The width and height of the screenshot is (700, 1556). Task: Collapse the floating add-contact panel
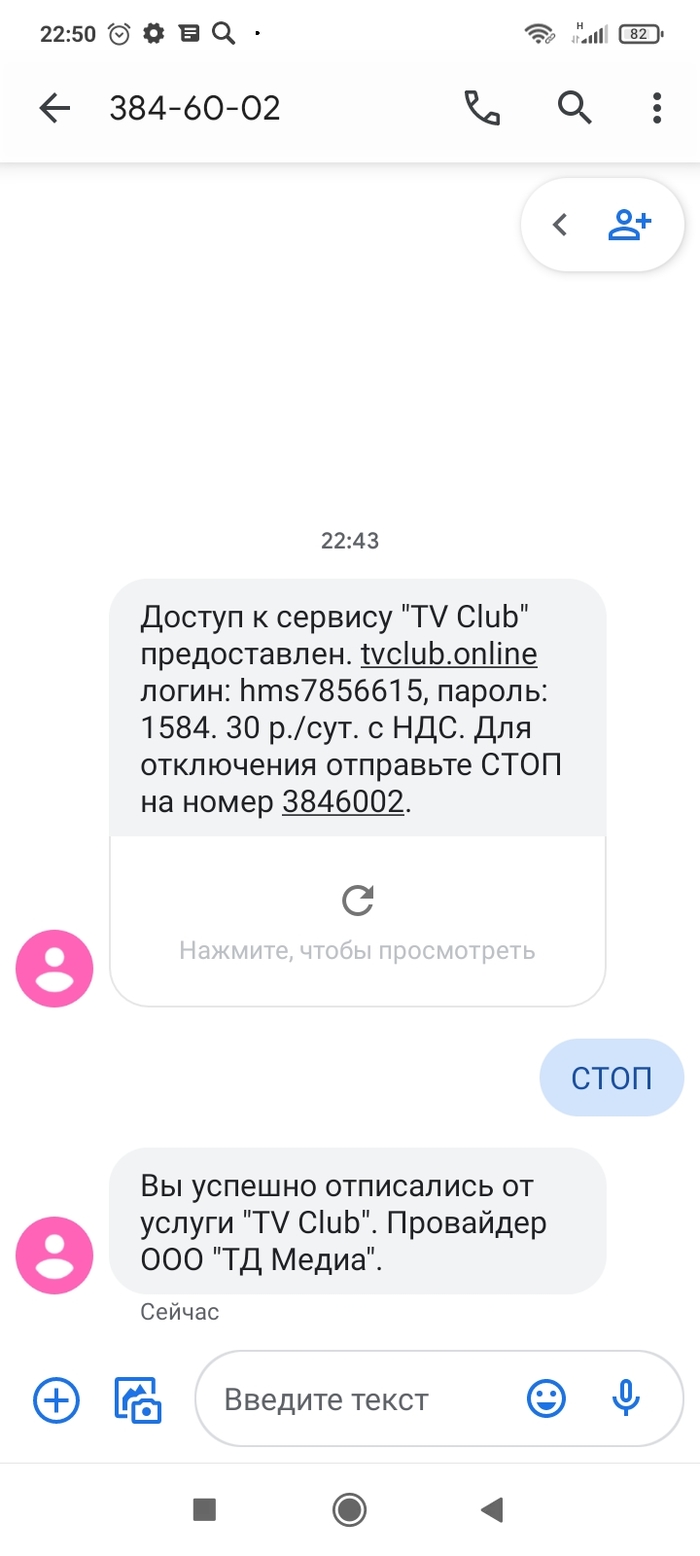[x=560, y=225]
